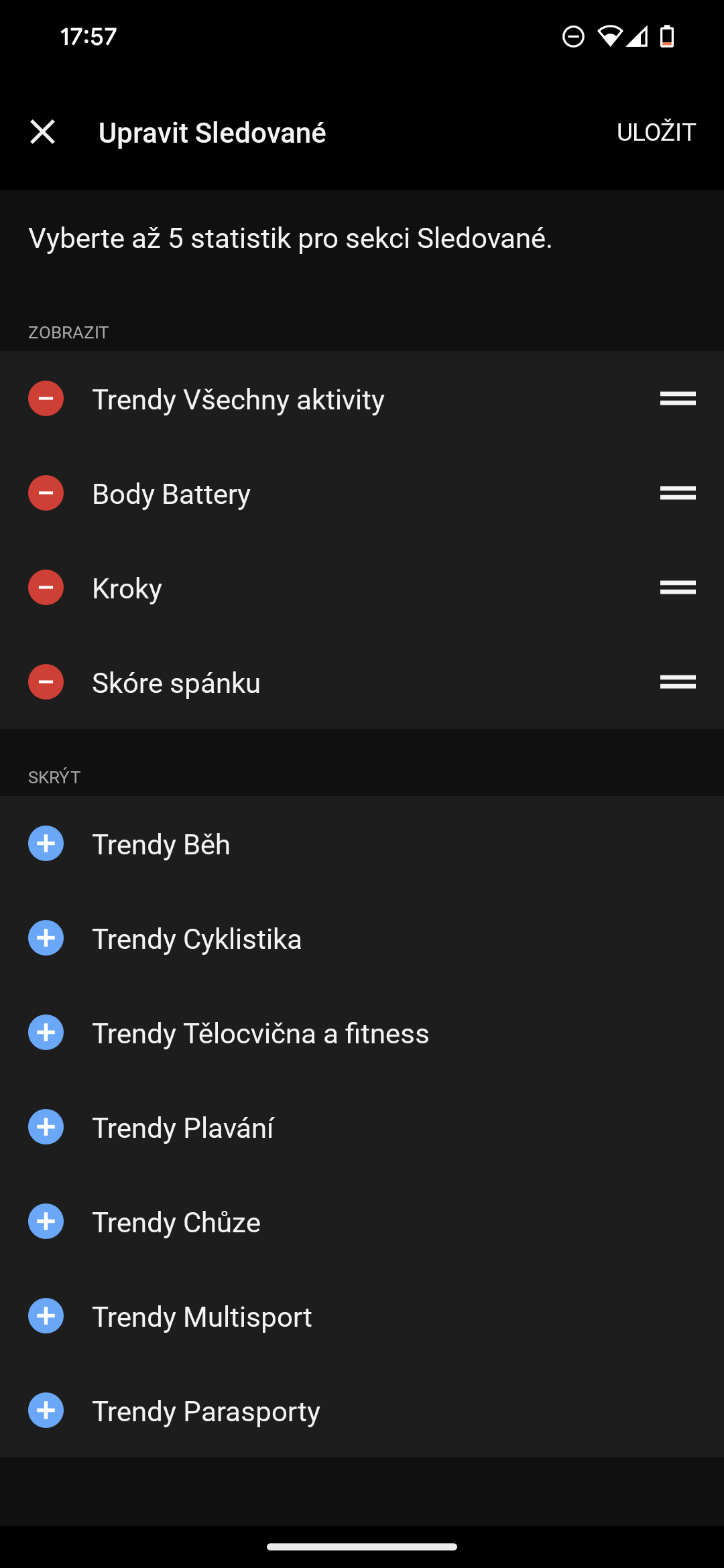The image size is (724, 1568).
Task: Remove Skóre spánku from shown stats
Action: [x=46, y=682]
